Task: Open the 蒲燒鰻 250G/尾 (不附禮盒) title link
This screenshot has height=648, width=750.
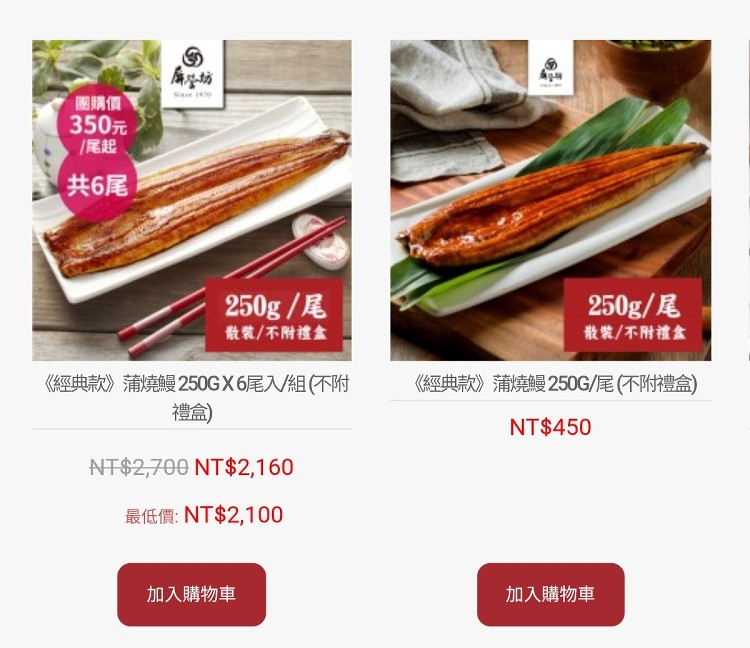Action: (x=554, y=384)
